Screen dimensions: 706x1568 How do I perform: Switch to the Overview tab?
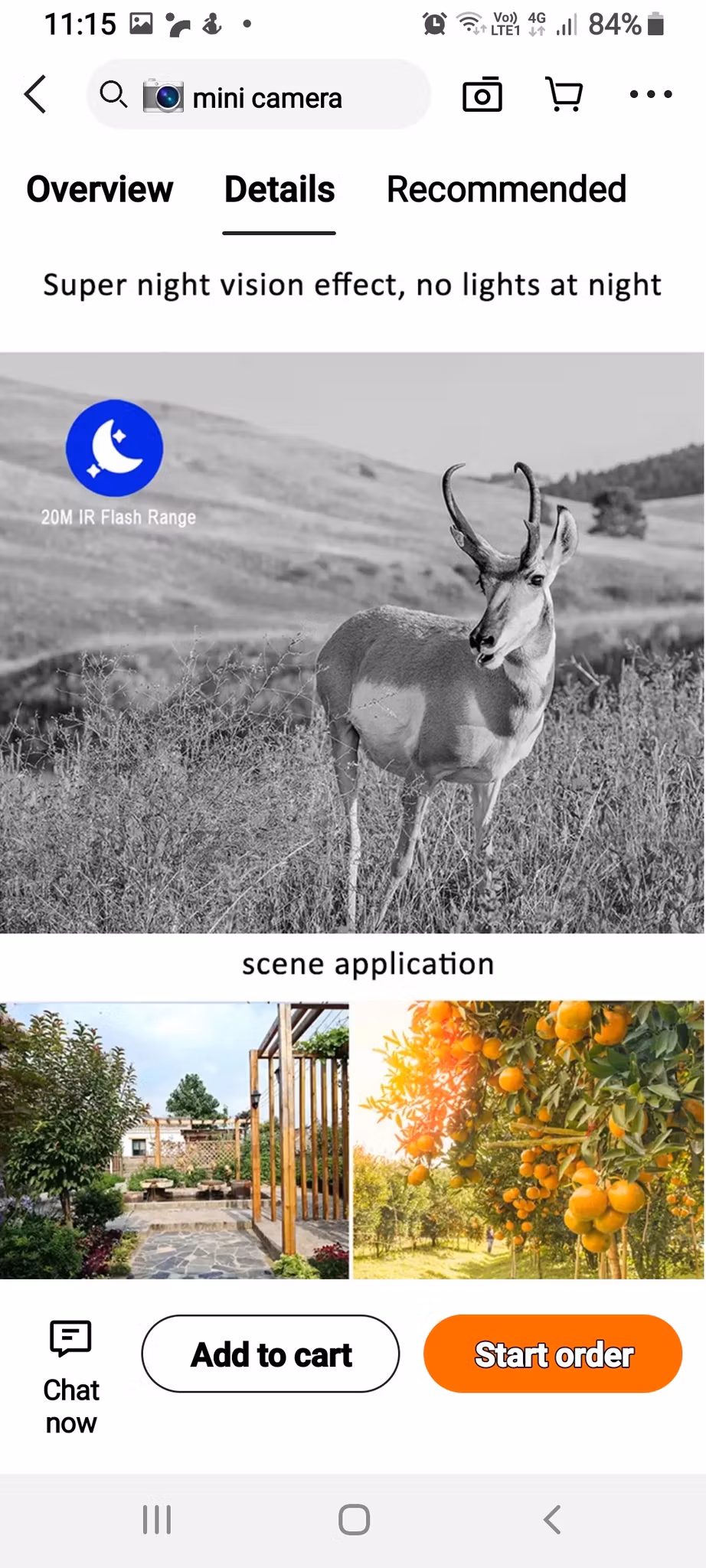tap(100, 189)
